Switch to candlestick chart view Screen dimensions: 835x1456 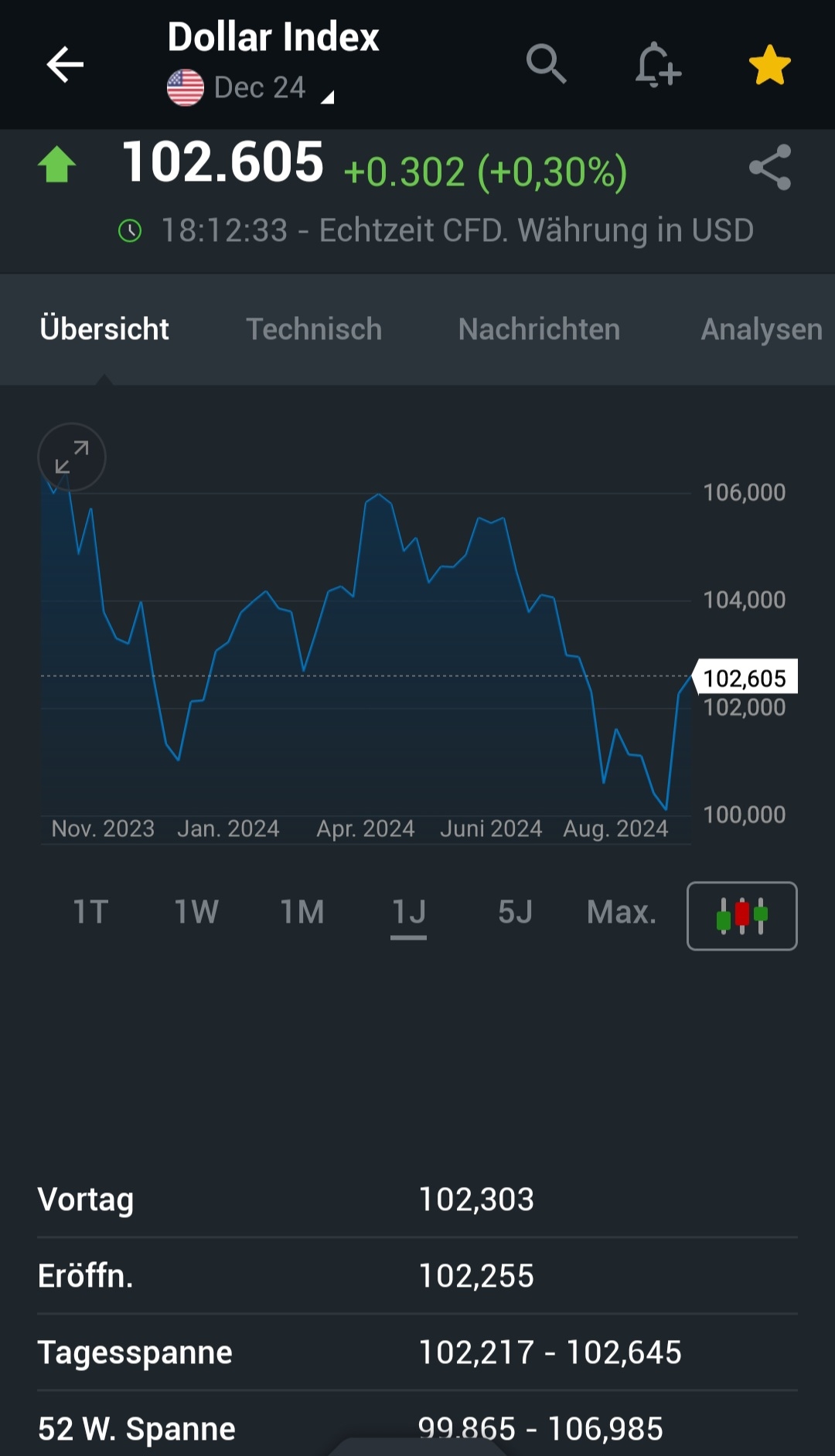[x=742, y=916]
